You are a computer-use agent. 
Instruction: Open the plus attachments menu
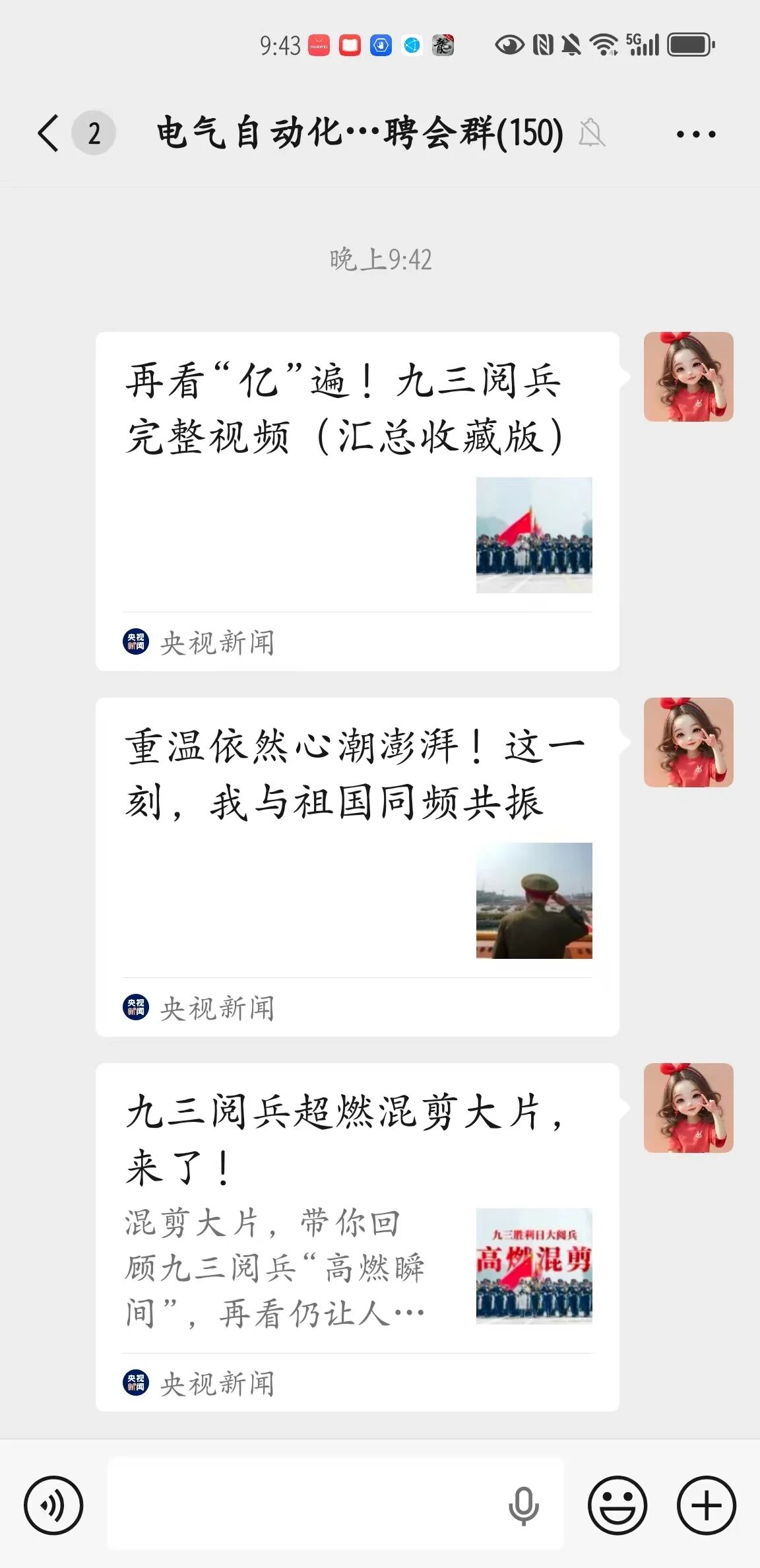pyautogui.click(x=706, y=1505)
